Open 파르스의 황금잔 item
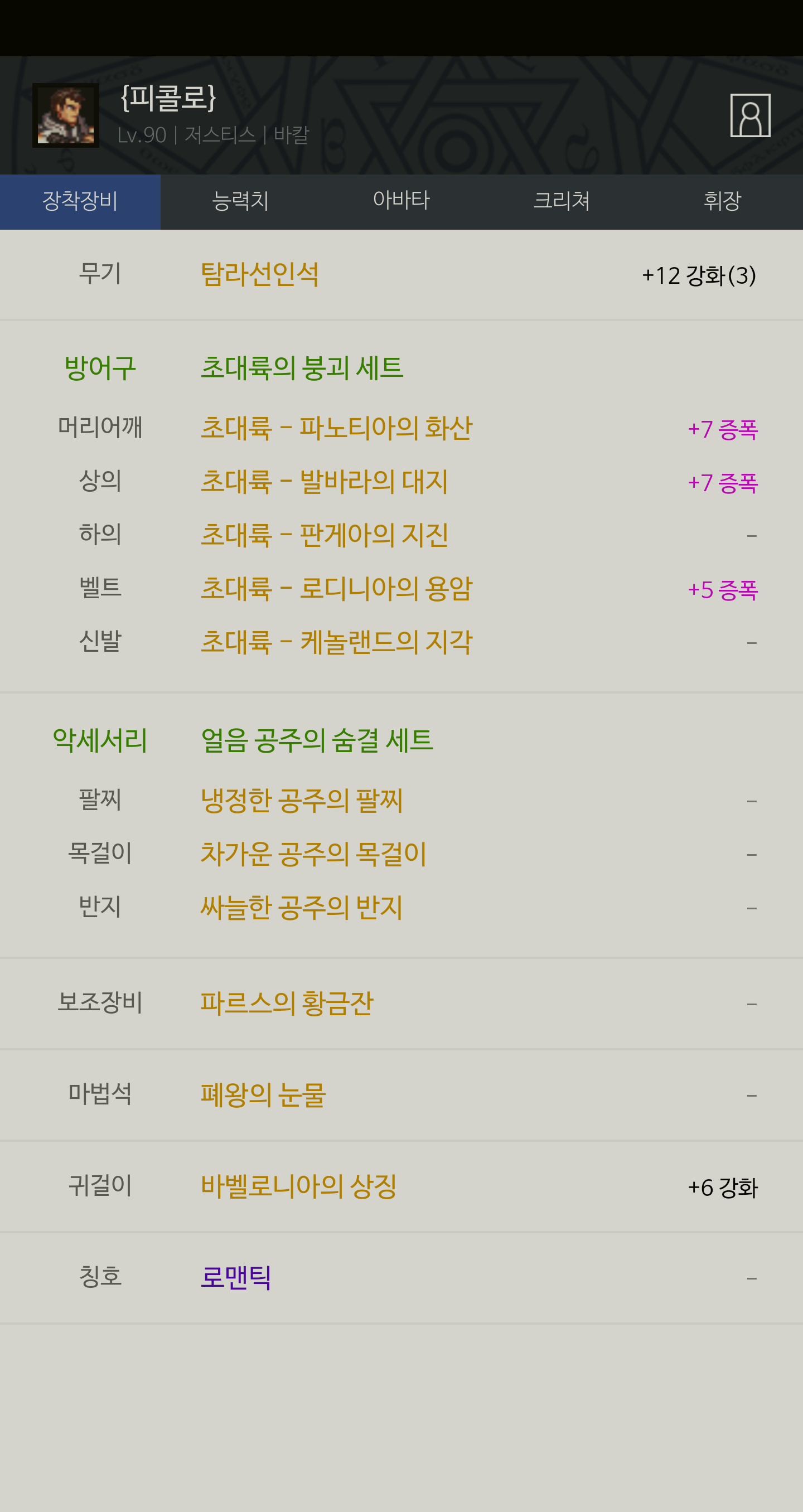Image resolution: width=803 pixels, height=1512 pixels. (x=287, y=1003)
